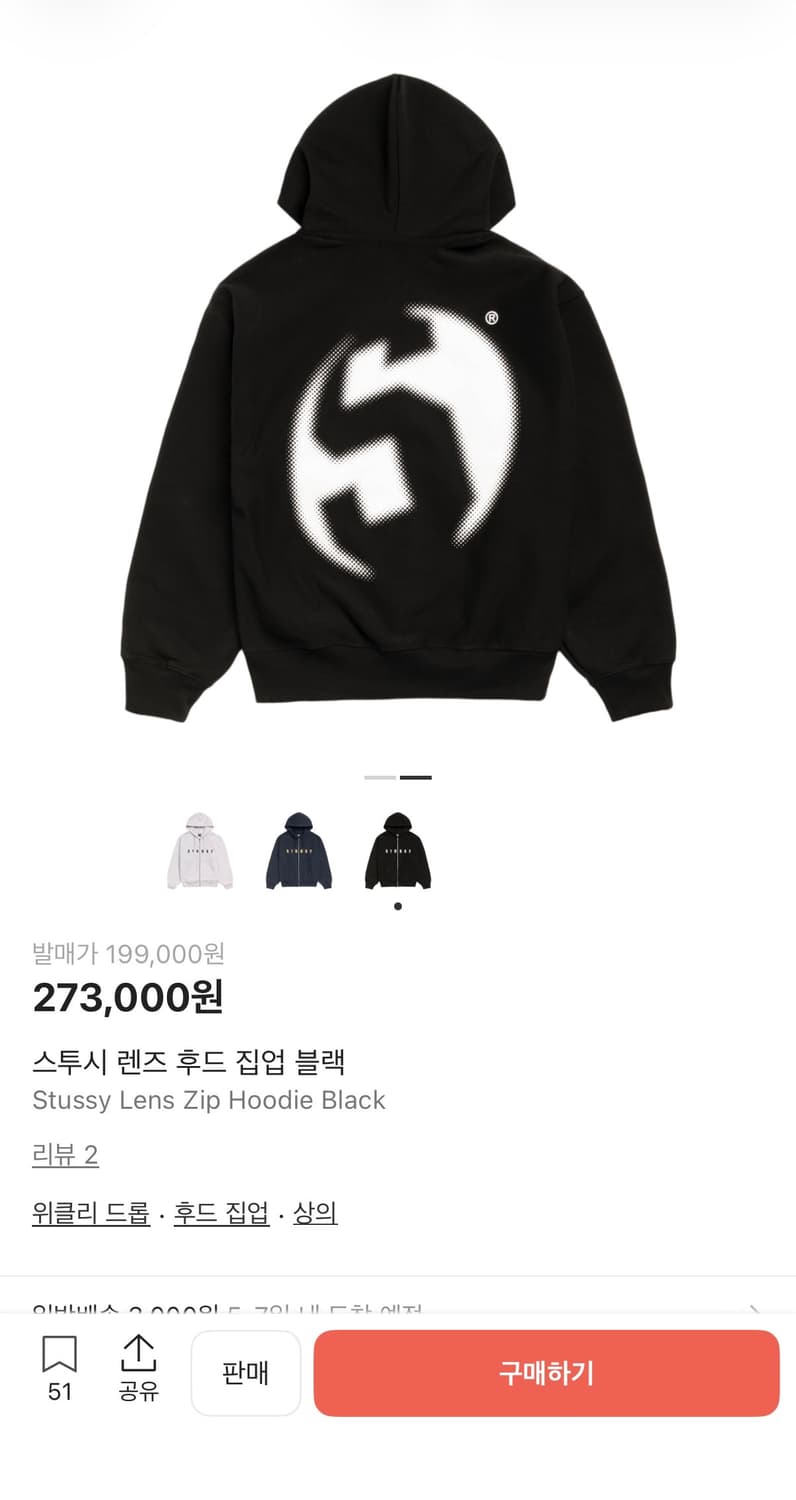
Task: Tap the 판매 sell button
Action: click(246, 1373)
